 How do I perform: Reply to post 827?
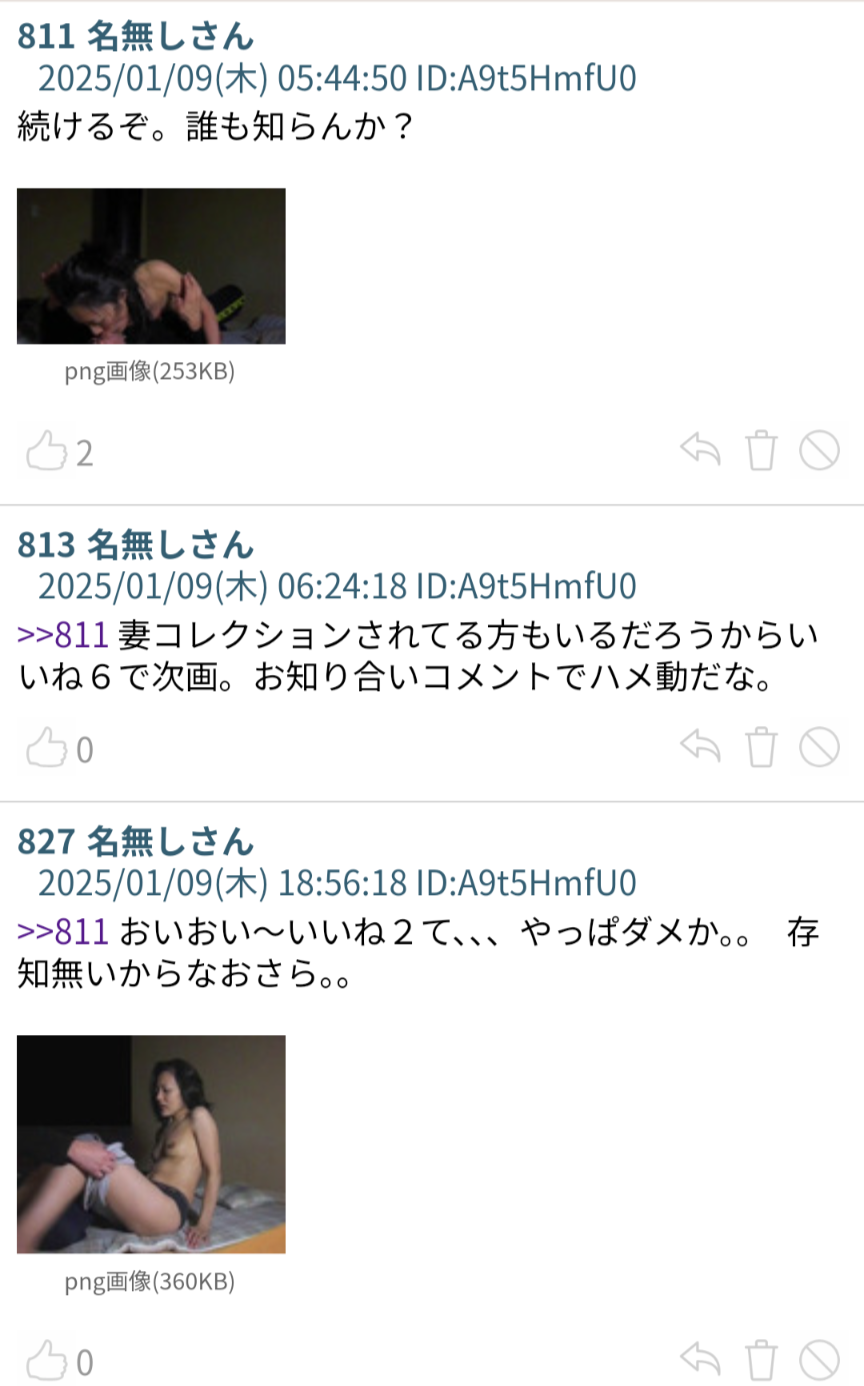pyautogui.click(x=700, y=1359)
